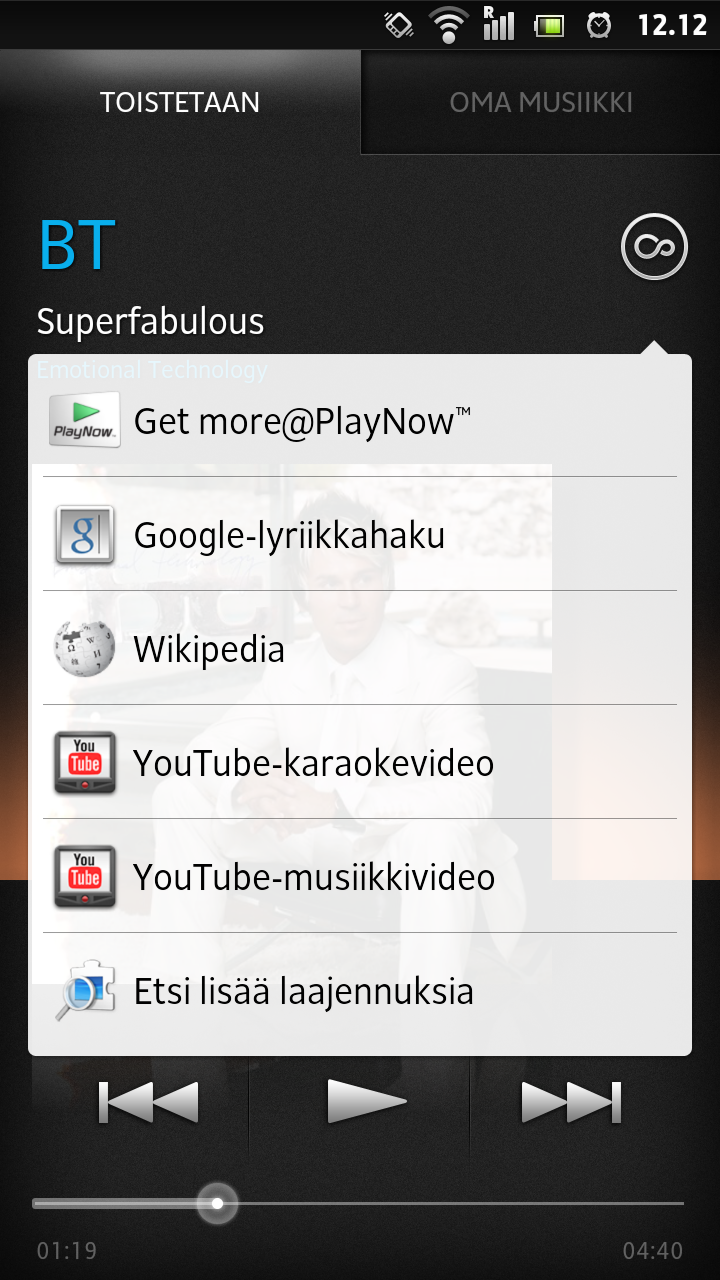Tap the playback progress bar
This screenshot has height=1280, width=720.
point(358,1204)
